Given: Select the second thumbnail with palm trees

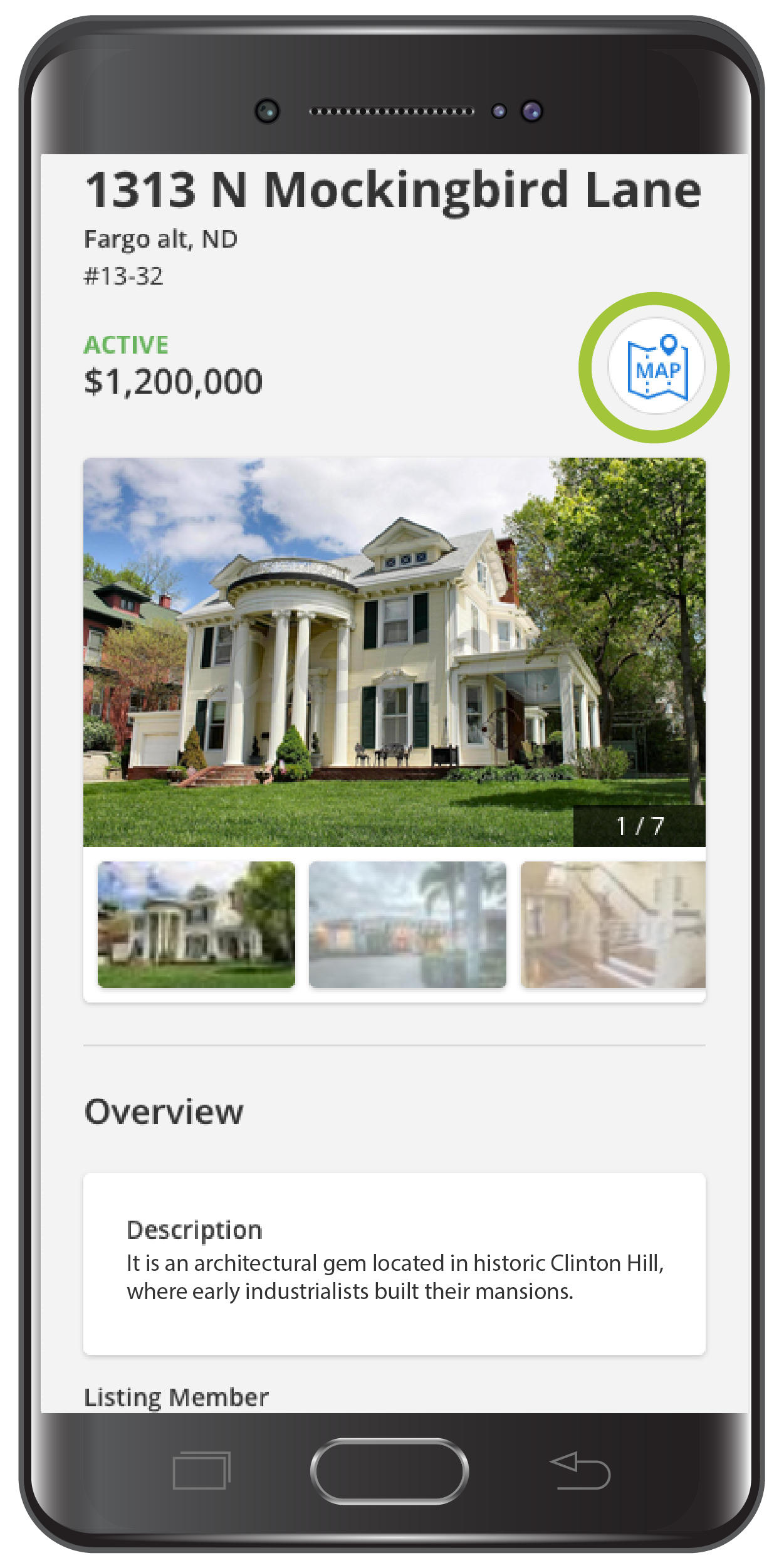Looking at the screenshot, I should [407, 924].
